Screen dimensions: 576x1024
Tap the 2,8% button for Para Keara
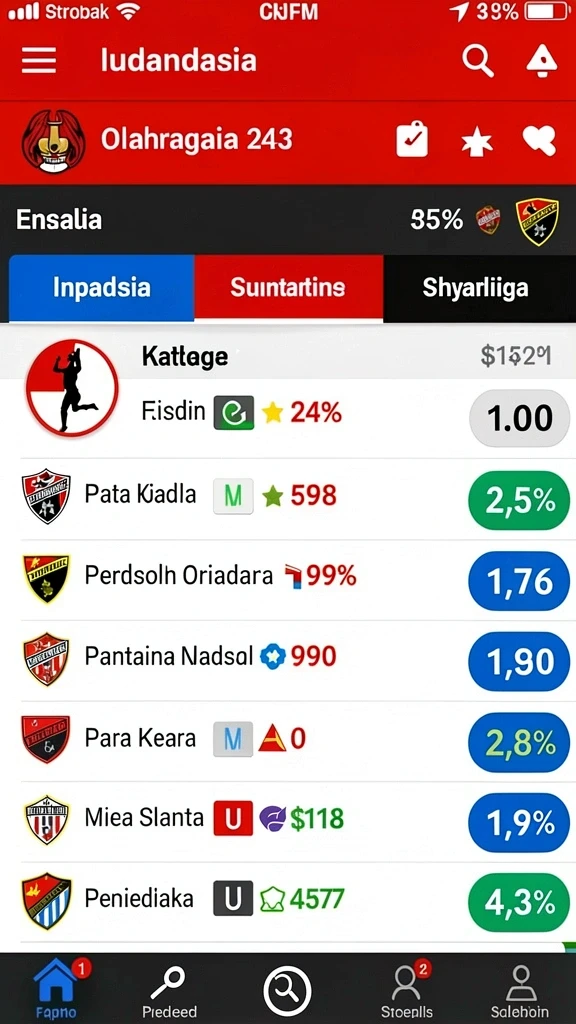[519, 743]
